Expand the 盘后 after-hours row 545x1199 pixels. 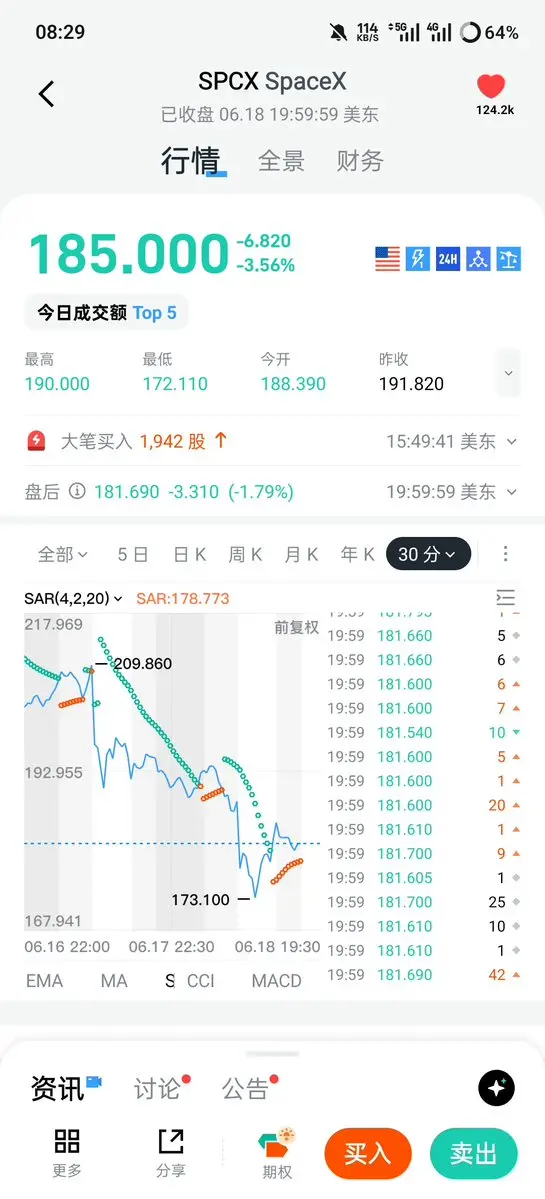272,492
